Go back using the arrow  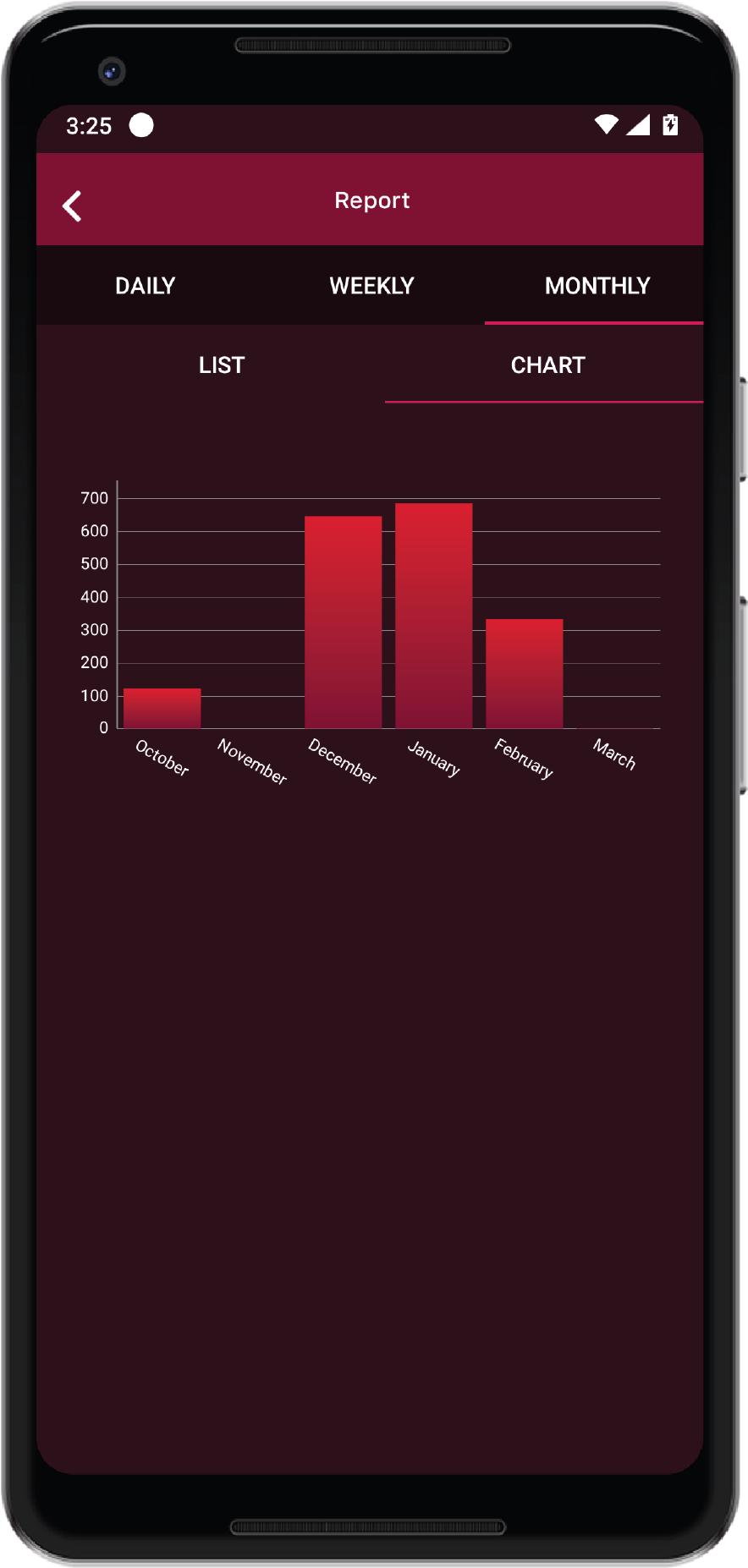pyautogui.click(x=72, y=206)
